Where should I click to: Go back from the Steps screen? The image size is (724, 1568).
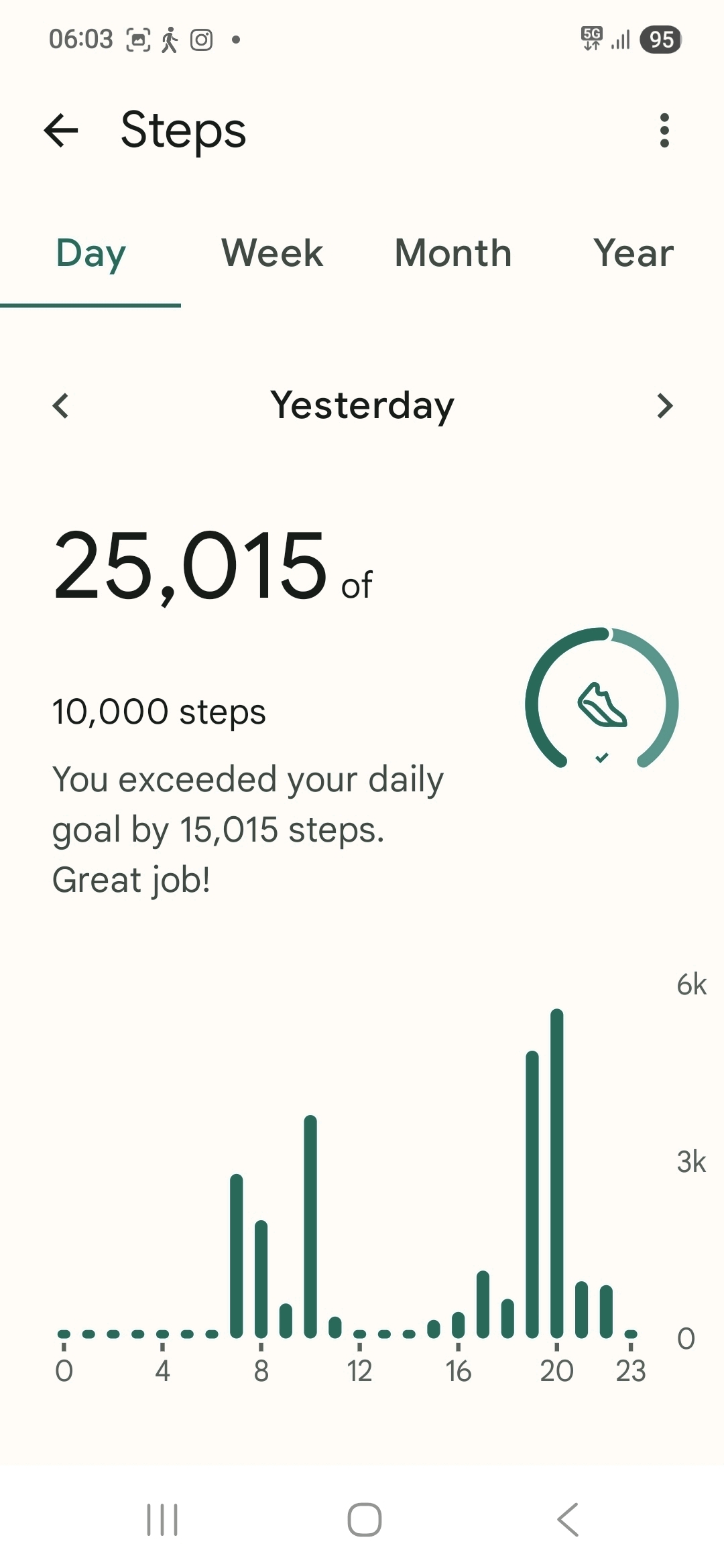coord(61,130)
